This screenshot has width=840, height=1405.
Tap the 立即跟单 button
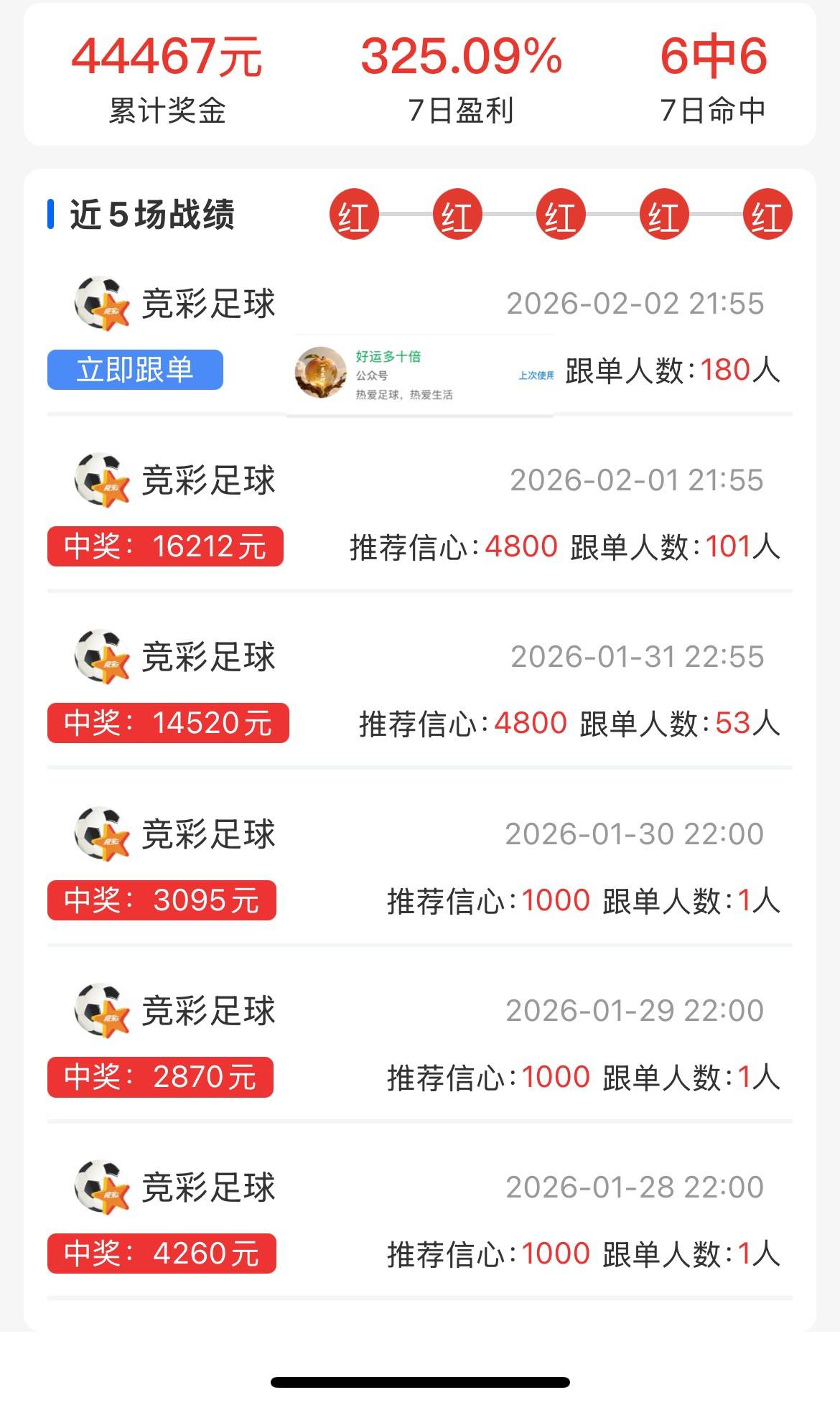[135, 370]
